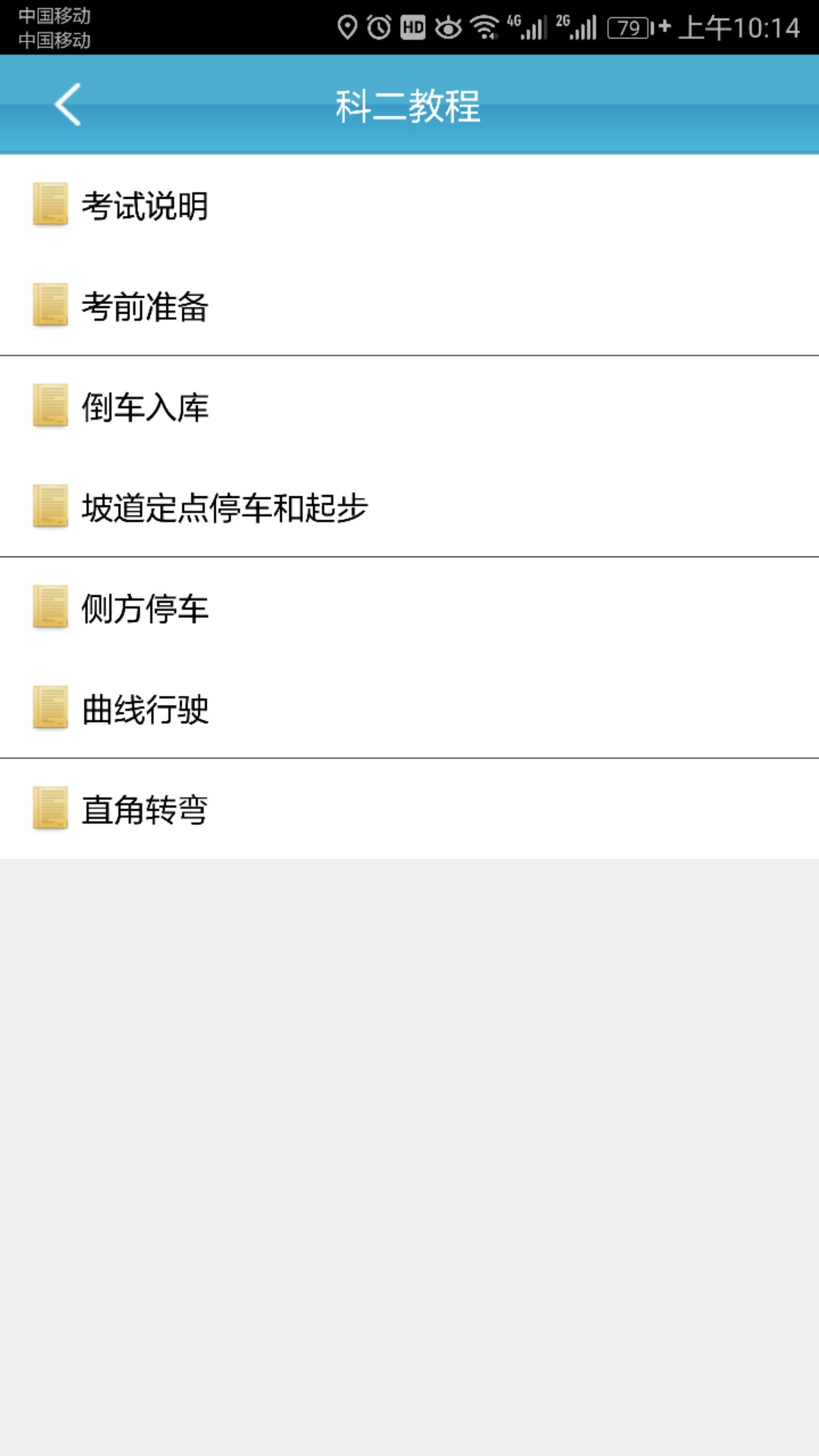Tap the back arrow in the header

point(67,105)
